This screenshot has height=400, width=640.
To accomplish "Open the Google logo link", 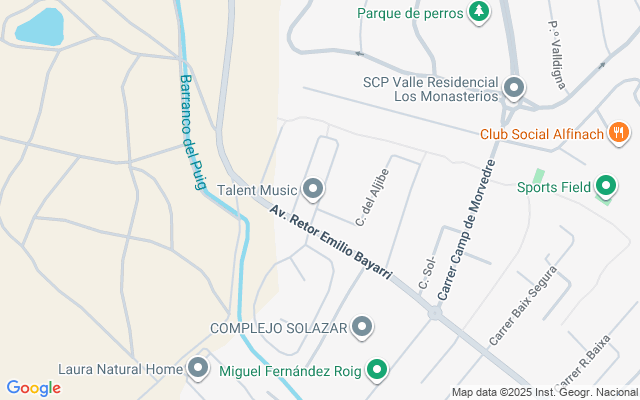I will 33,388.
